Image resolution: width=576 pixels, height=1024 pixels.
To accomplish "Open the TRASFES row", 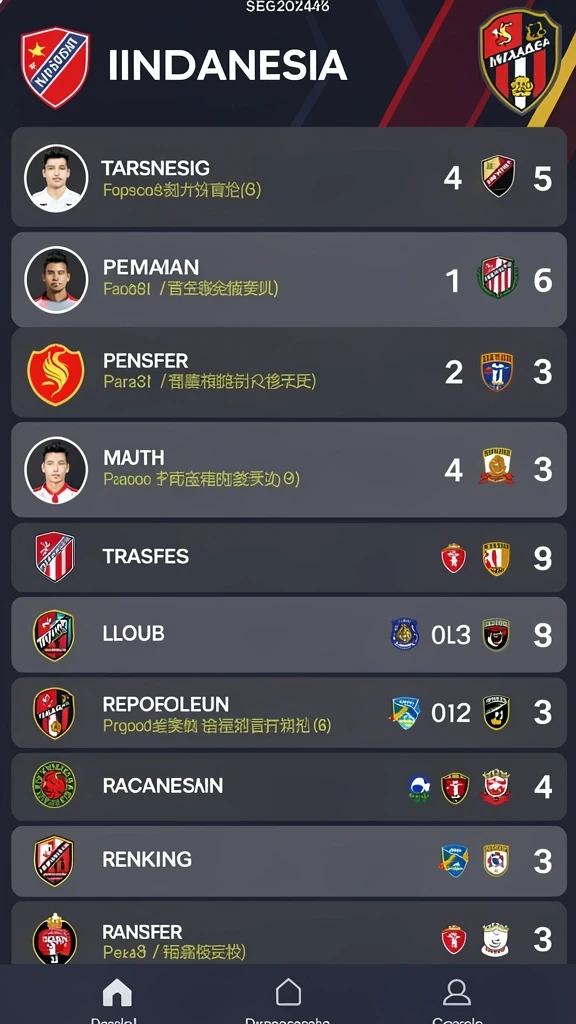I will tap(289, 557).
